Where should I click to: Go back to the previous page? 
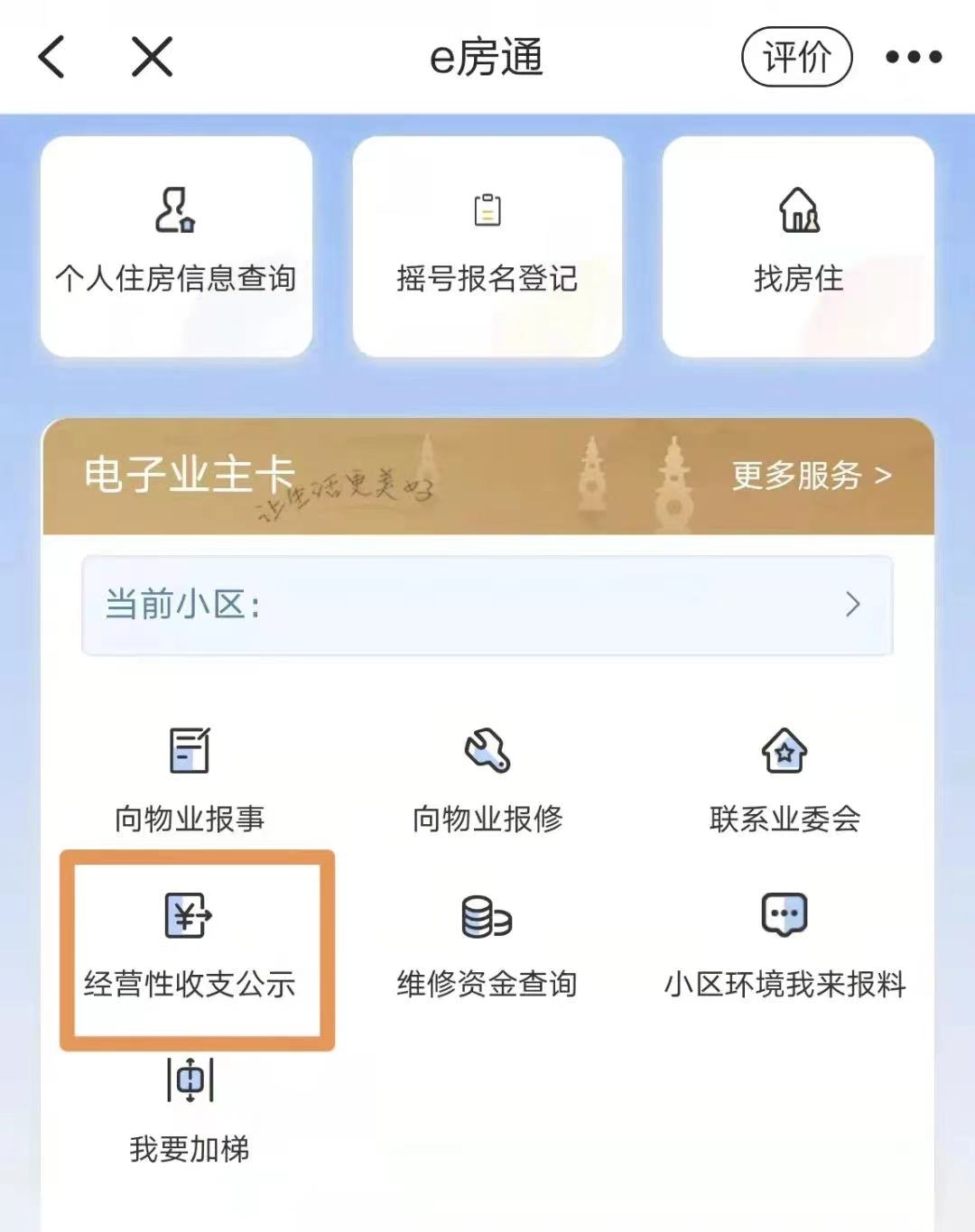(x=52, y=58)
